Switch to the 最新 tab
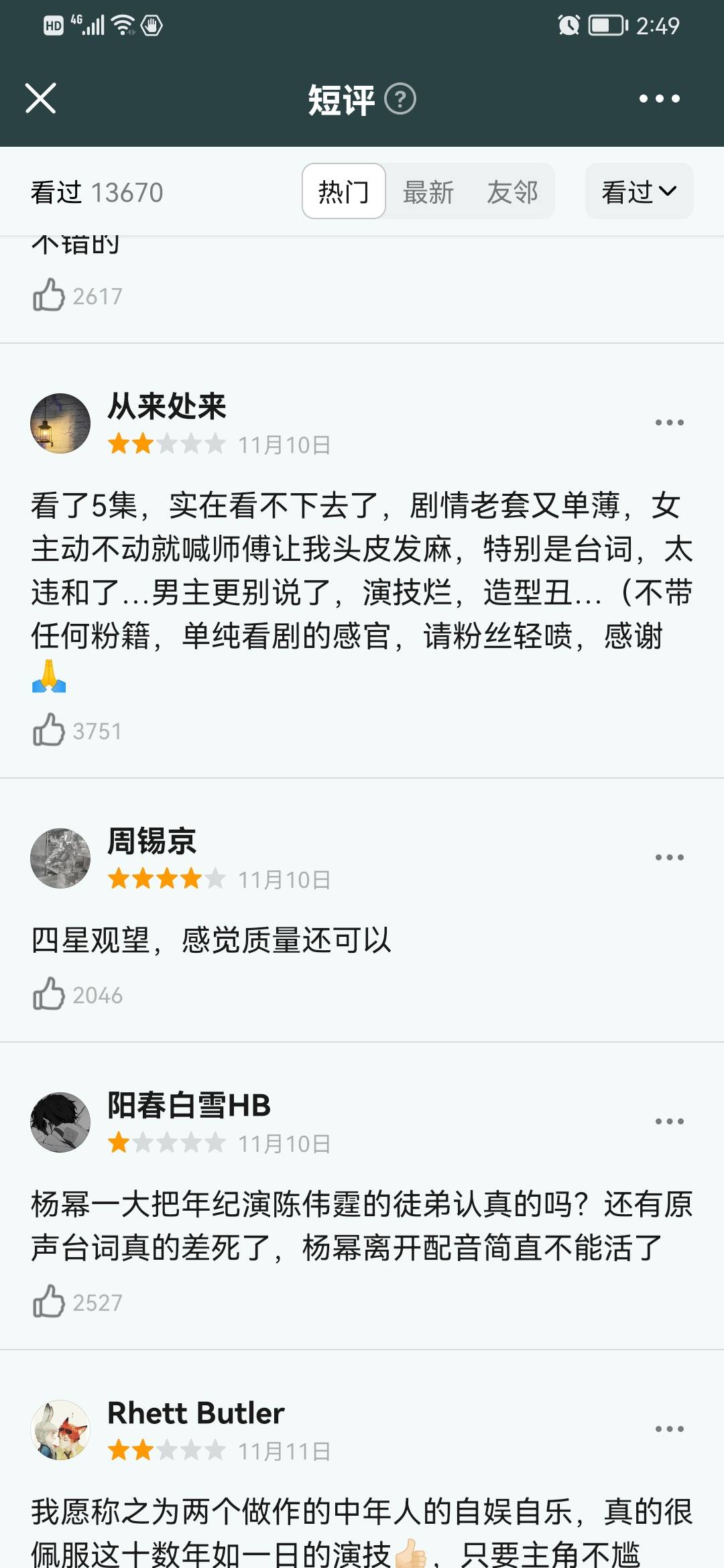Viewport: 724px width, 1568px height. [x=428, y=191]
